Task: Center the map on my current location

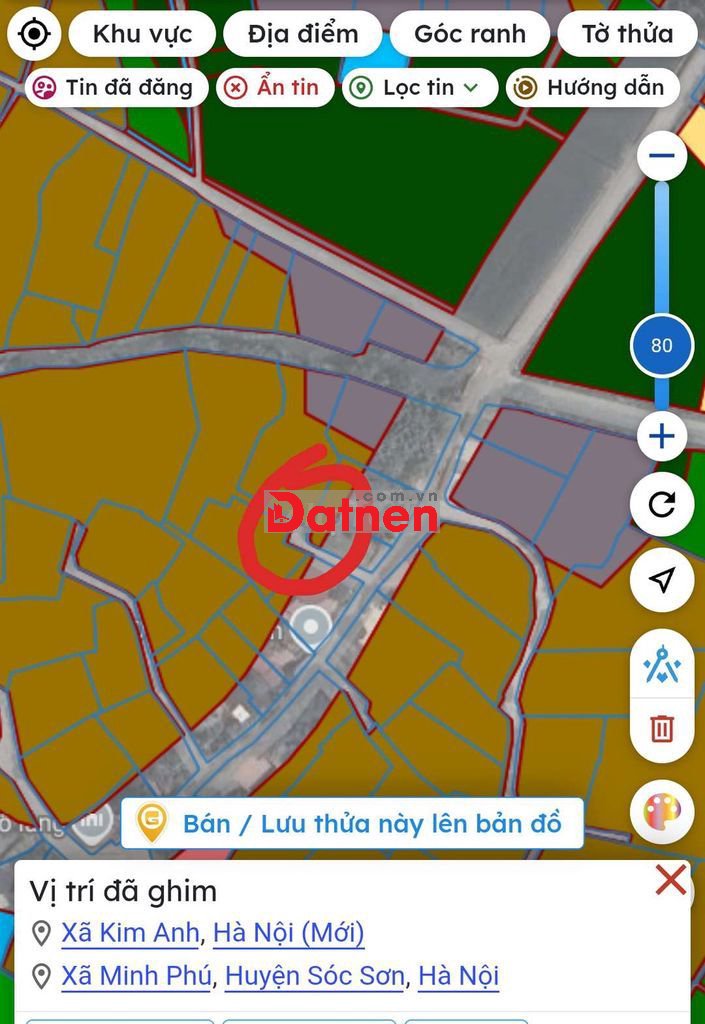Action: [x=34, y=34]
